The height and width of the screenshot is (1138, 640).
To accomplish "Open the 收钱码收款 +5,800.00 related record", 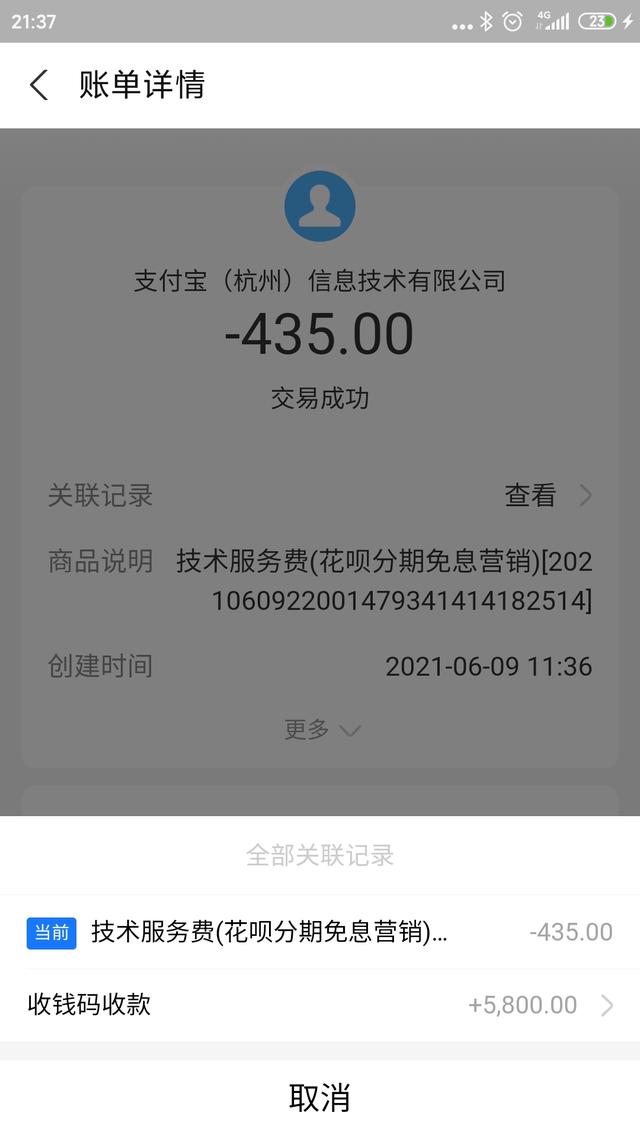I will 320,1005.
